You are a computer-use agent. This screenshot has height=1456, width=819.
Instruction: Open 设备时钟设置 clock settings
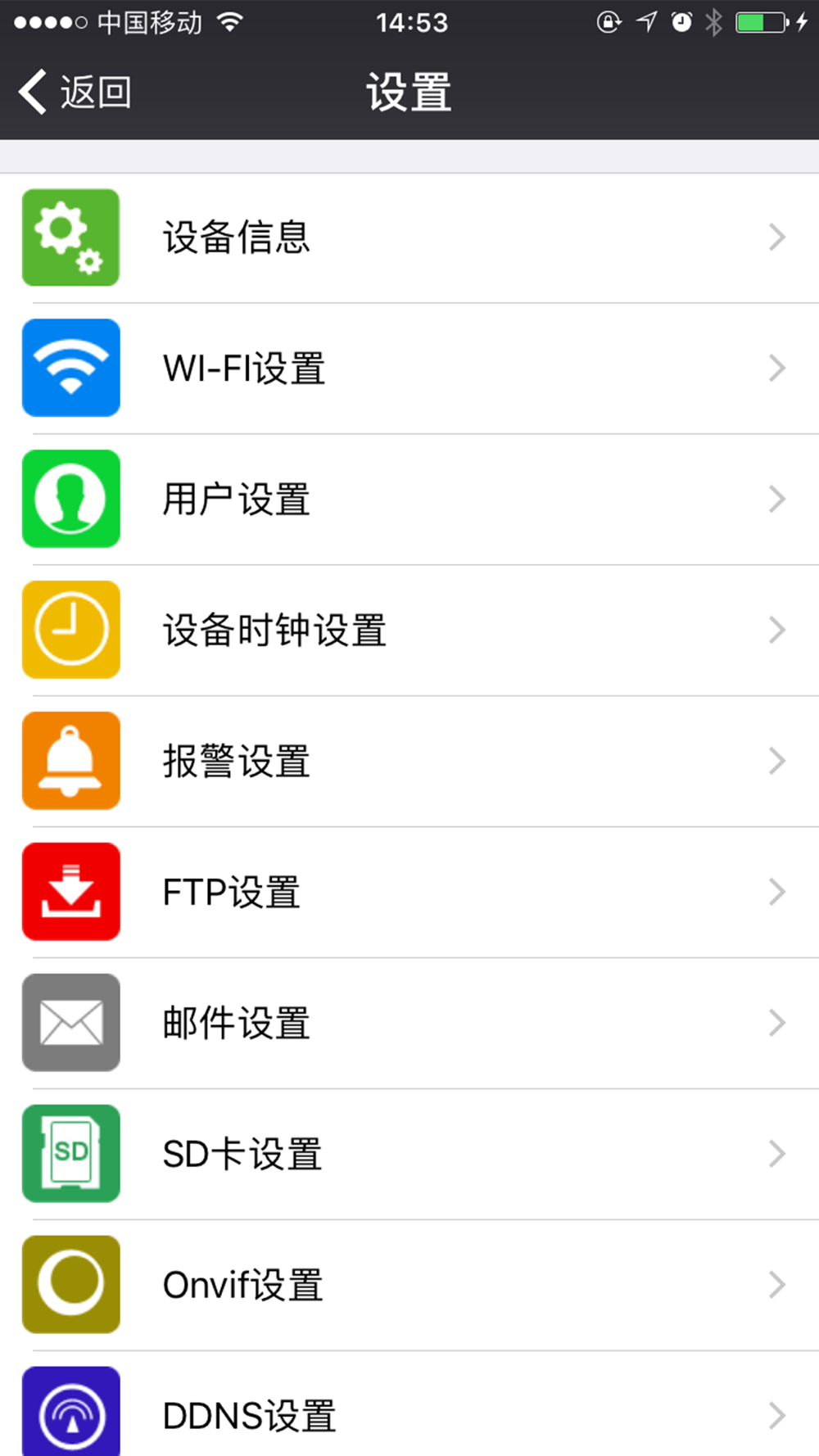(x=409, y=631)
